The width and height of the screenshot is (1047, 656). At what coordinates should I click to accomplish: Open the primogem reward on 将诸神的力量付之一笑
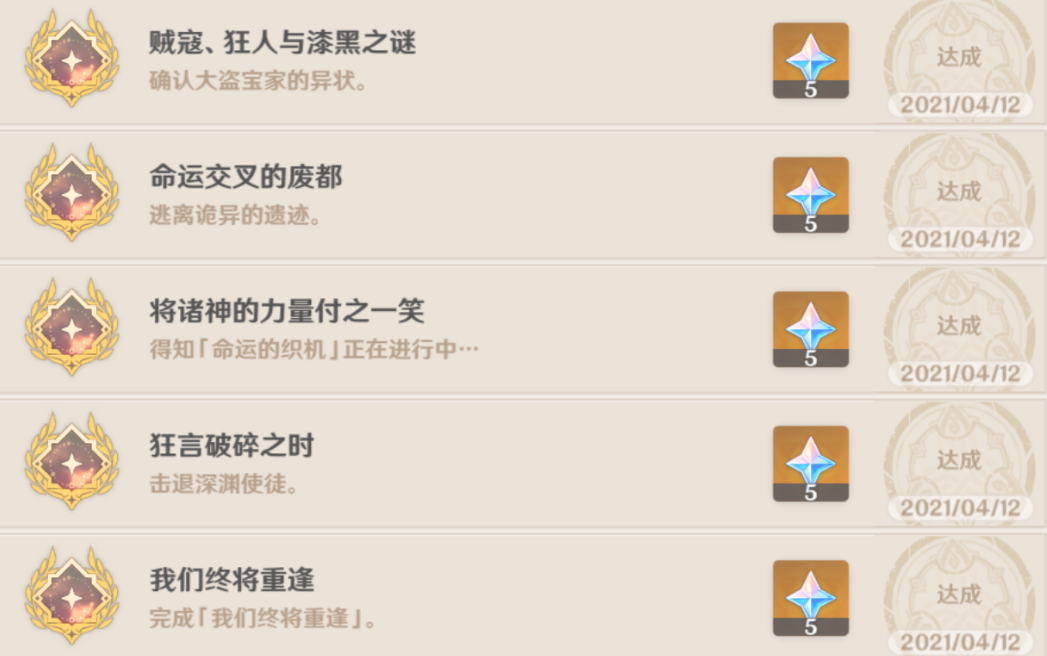[x=810, y=329]
